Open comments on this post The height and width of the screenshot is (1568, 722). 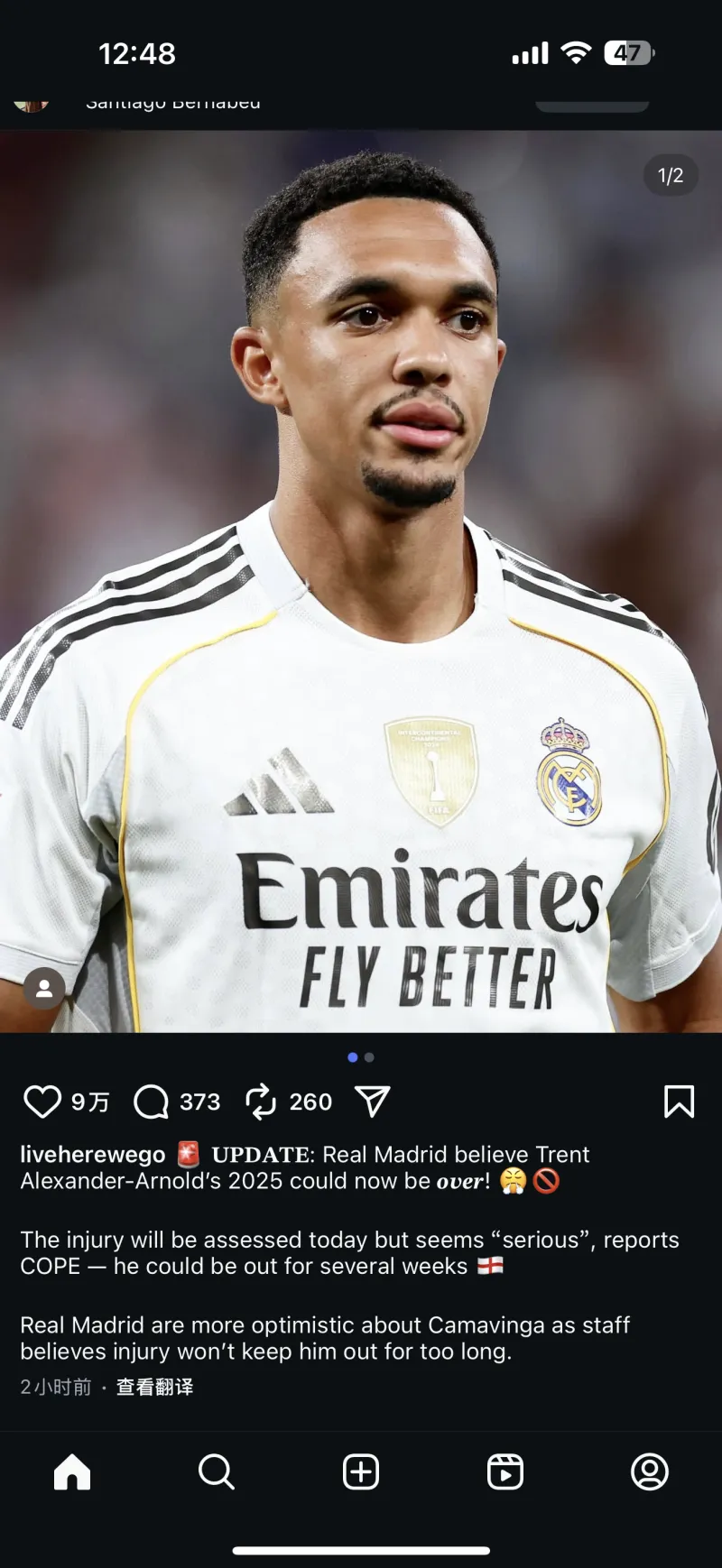coord(152,1102)
